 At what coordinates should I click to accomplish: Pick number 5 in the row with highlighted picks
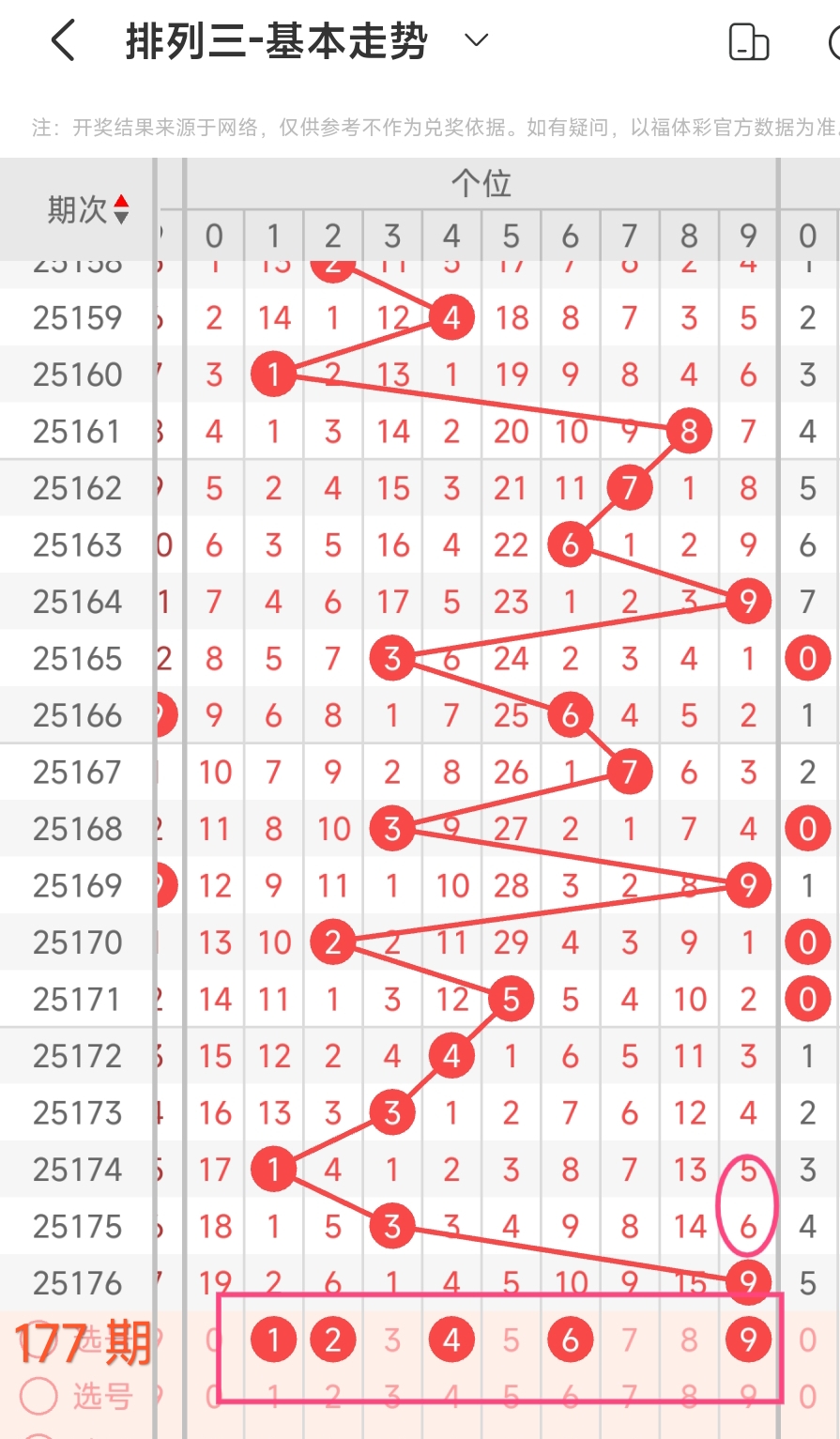(x=511, y=1339)
